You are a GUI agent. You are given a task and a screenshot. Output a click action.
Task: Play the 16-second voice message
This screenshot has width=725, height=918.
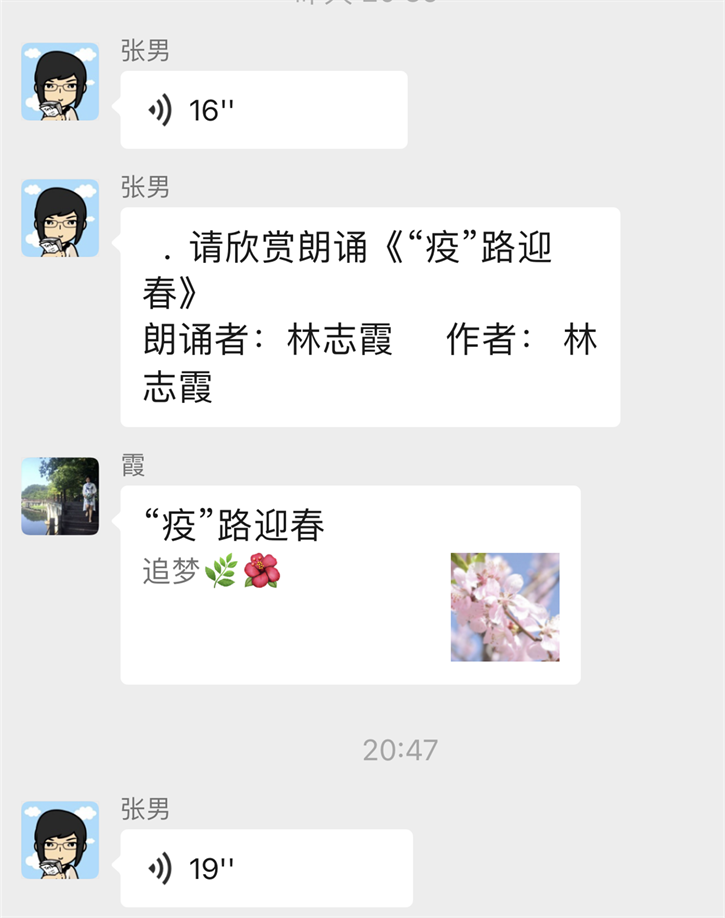[263, 110]
